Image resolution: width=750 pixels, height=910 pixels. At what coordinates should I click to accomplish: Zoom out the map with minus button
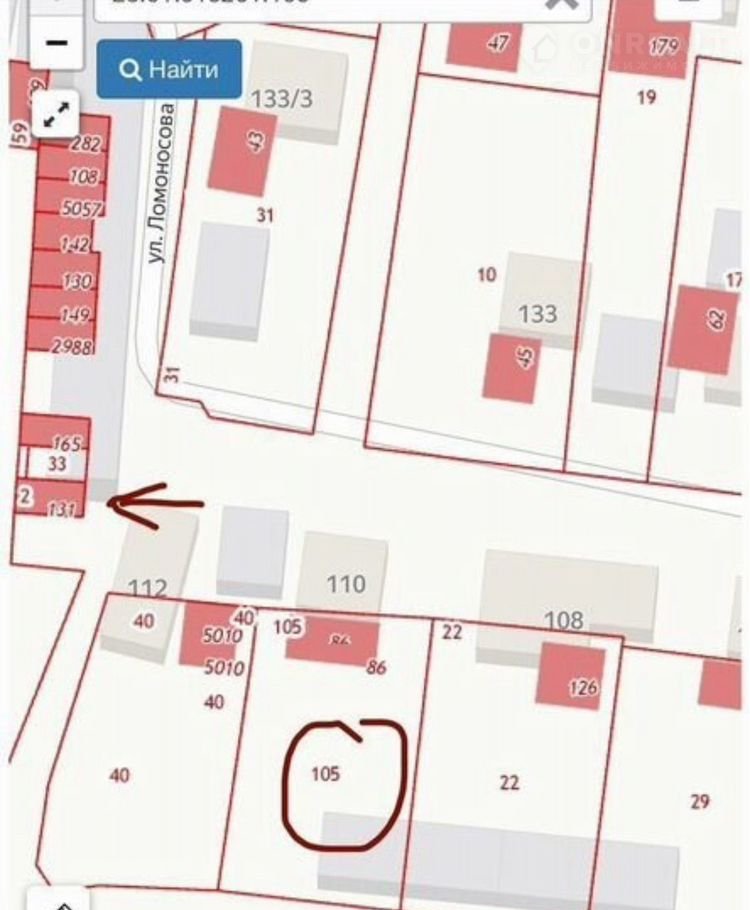(x=57, y=44)
